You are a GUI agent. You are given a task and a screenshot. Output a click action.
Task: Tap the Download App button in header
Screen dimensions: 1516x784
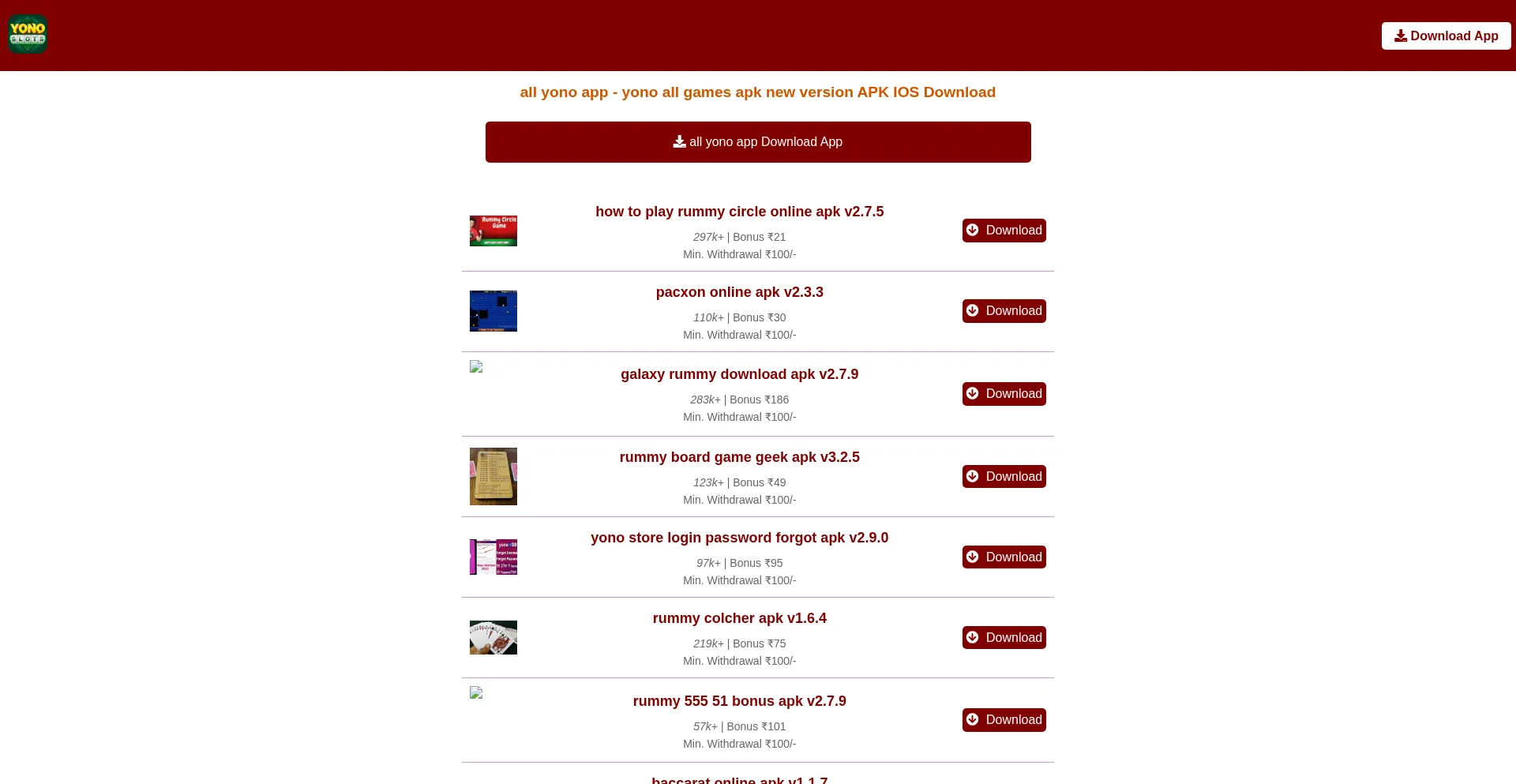[1446, 36]
